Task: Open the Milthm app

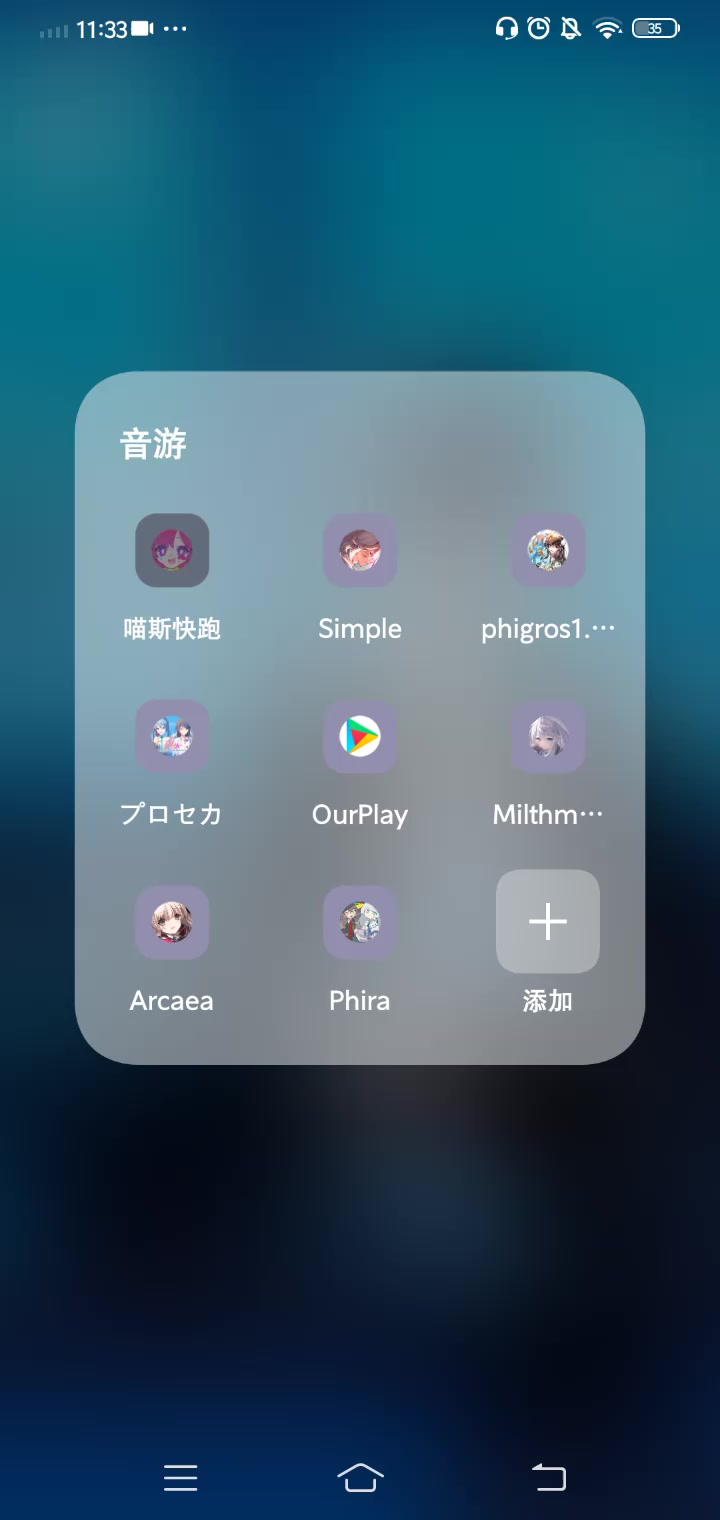Action: (x=548, y=736)
